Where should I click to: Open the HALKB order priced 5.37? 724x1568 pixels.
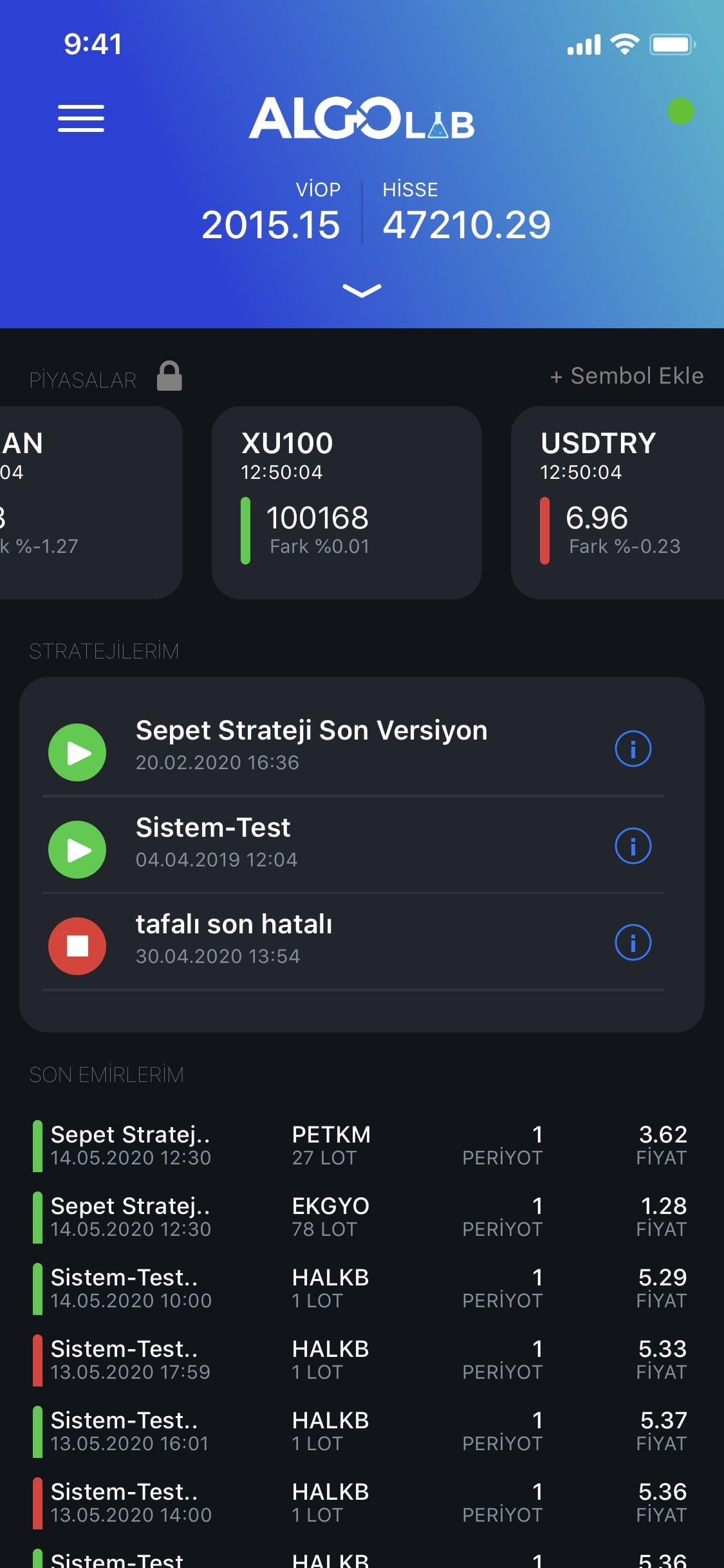[360, 1431]
